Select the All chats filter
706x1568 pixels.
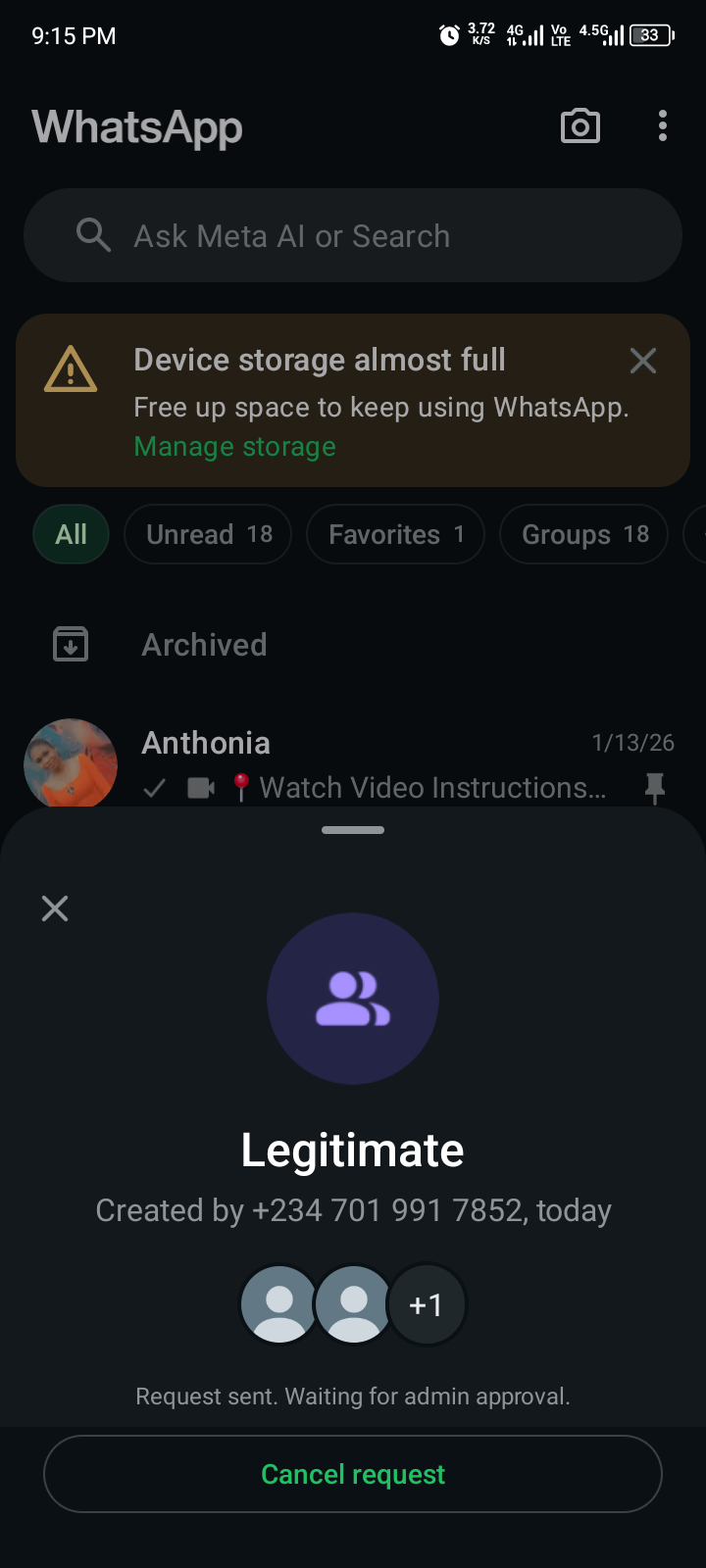pyautogui.click(x=71, y=535)
